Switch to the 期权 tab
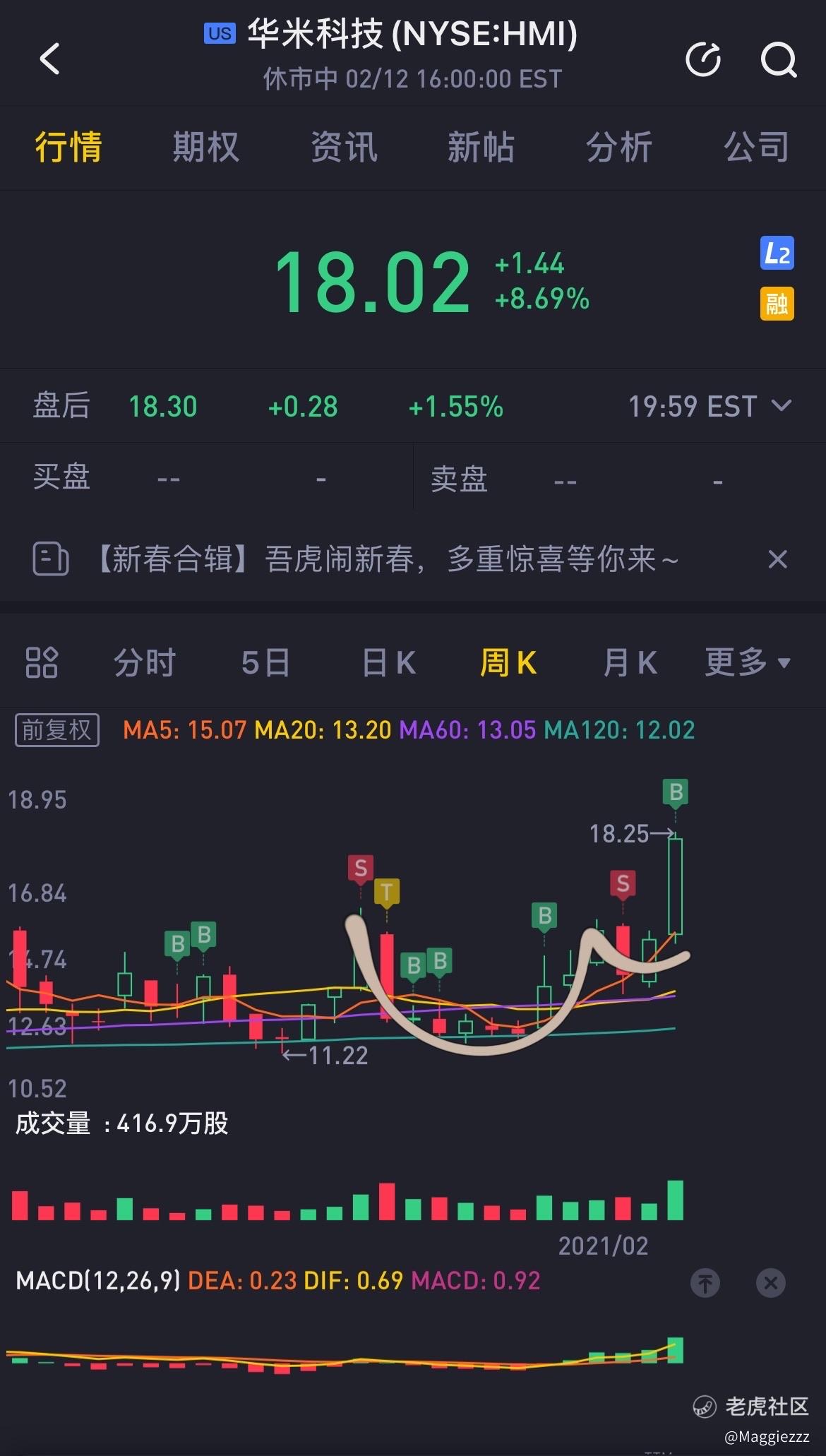The height and width of the screenshot is (1456, 826). (206, 148)
